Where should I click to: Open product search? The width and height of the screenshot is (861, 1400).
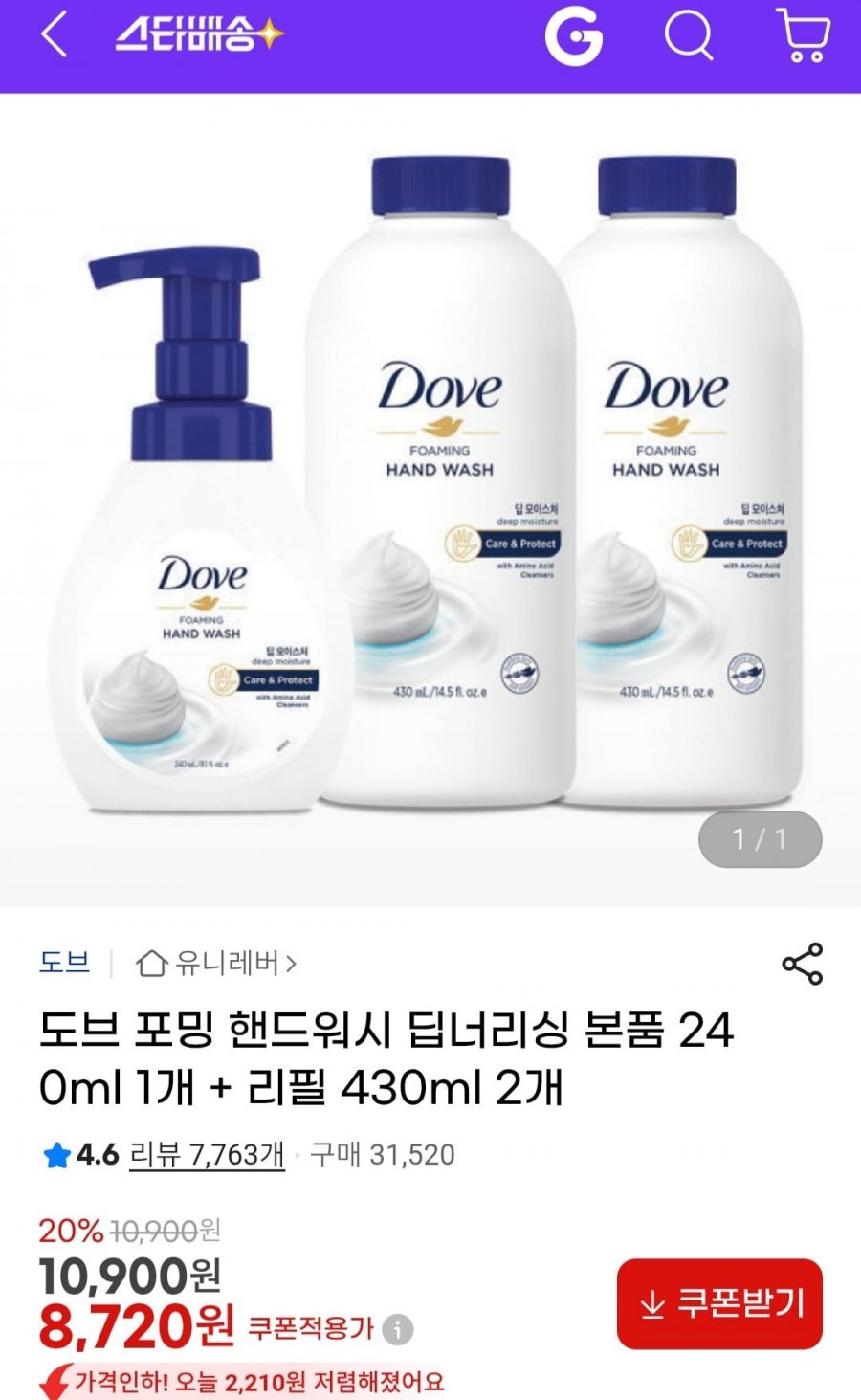(688, 37)
